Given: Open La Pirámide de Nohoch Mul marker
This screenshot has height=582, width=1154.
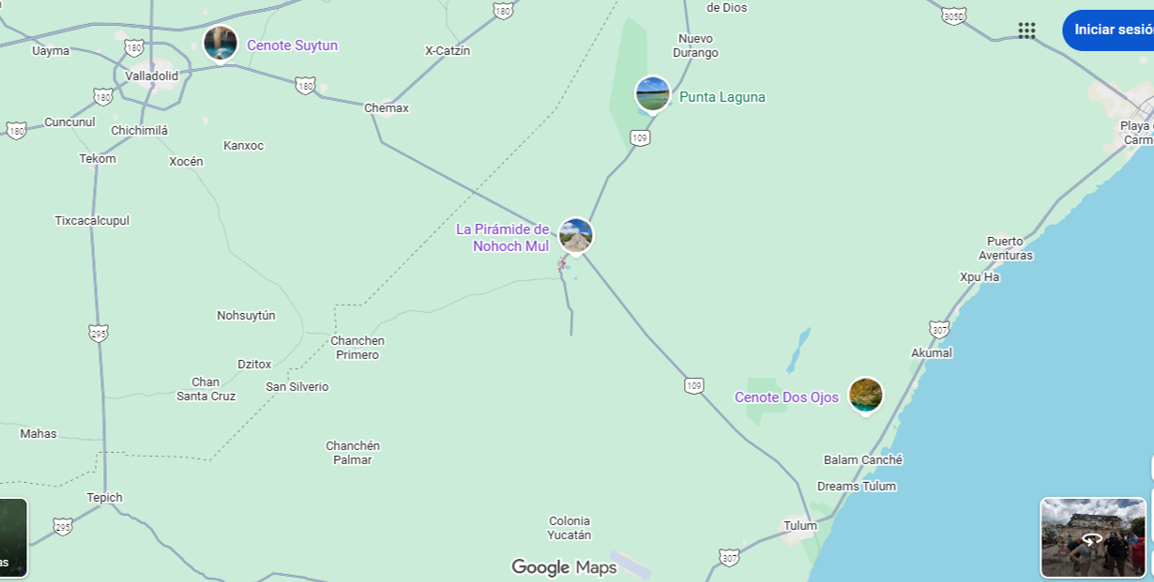Looking at the screenshot, I should [x=576, y=237].
